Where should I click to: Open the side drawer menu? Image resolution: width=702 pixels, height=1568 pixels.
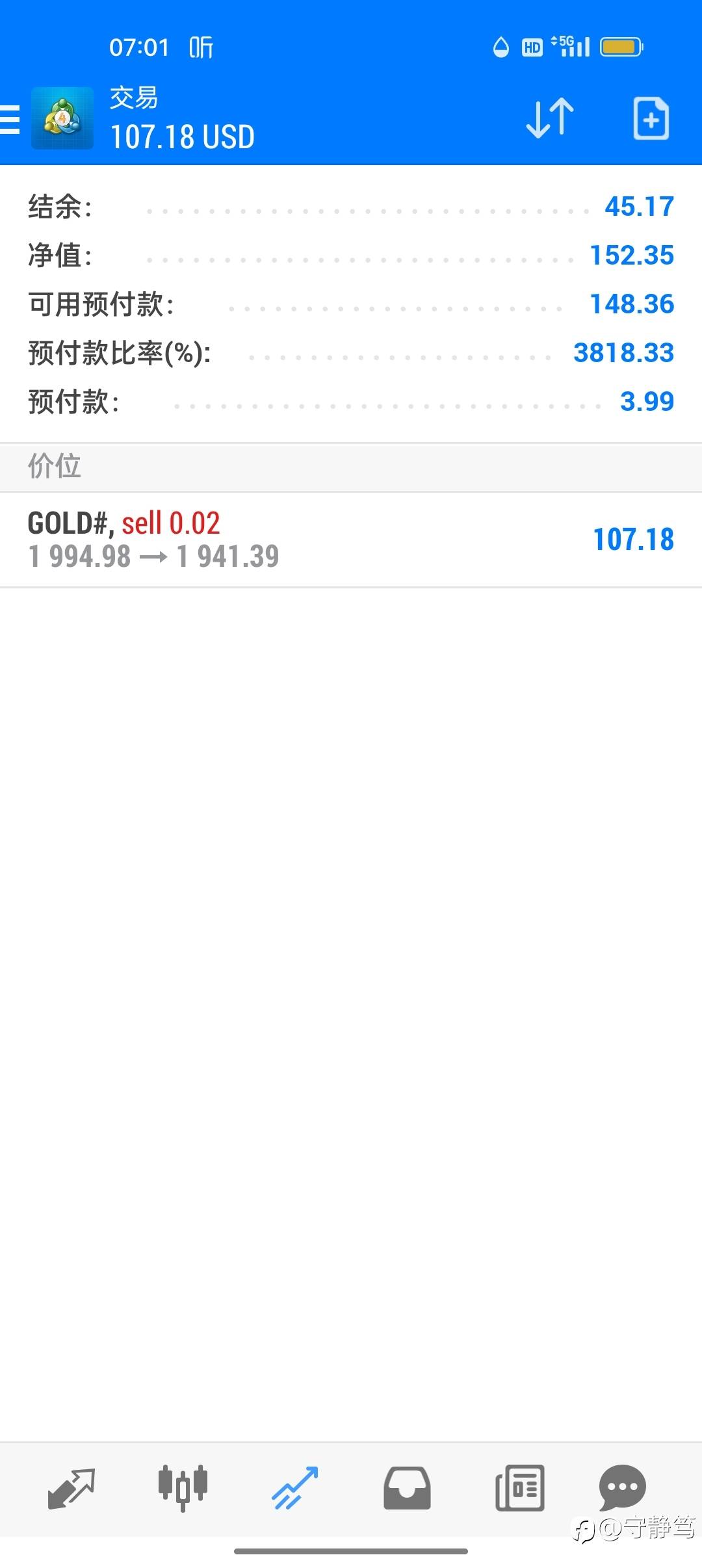9,120
